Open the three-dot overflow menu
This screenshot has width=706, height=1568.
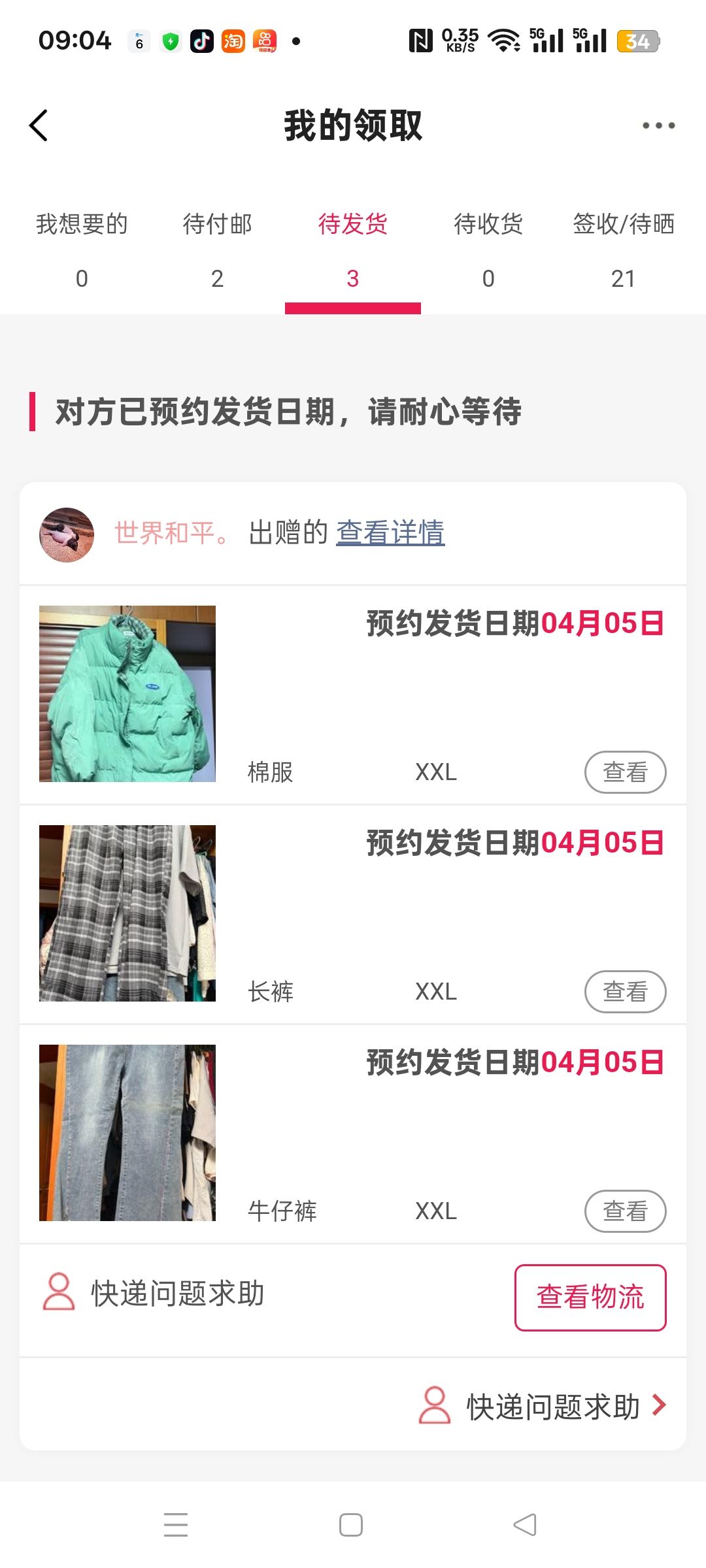pyautogui.click(x=658, y=125)
